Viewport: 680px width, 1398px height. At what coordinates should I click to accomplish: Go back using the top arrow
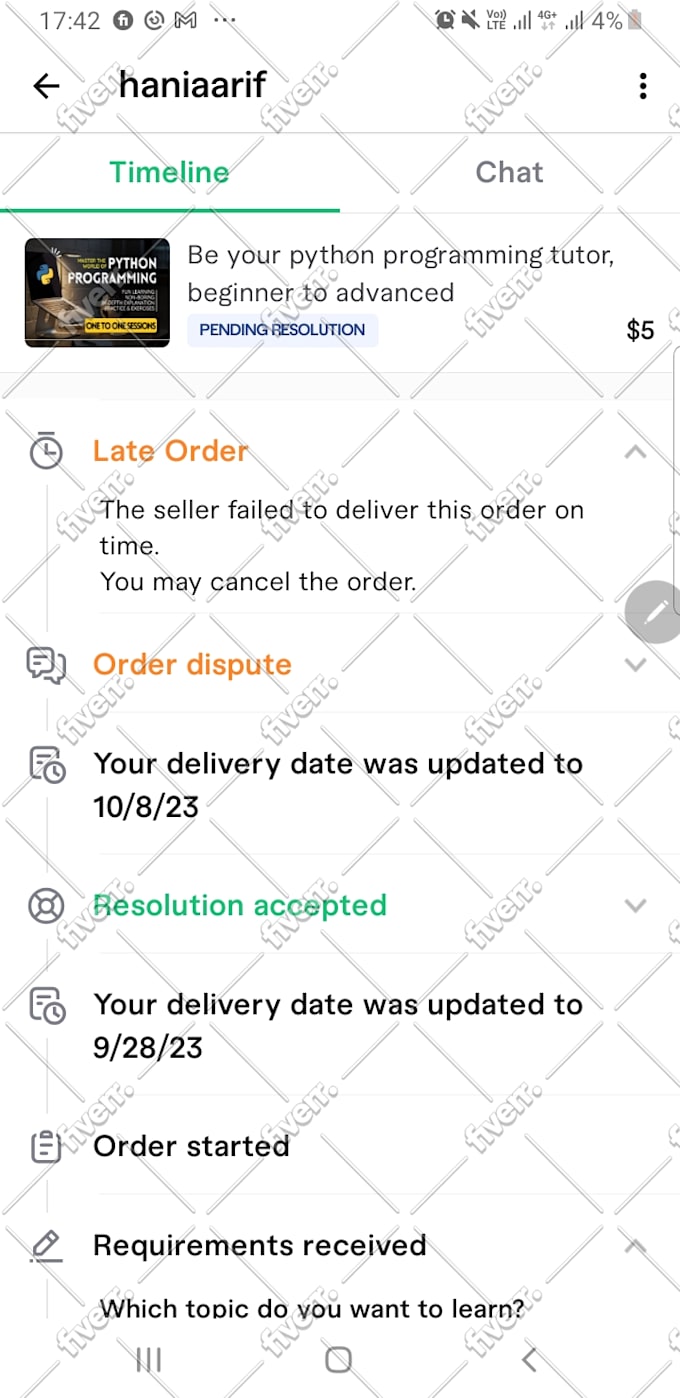[46, 86]
